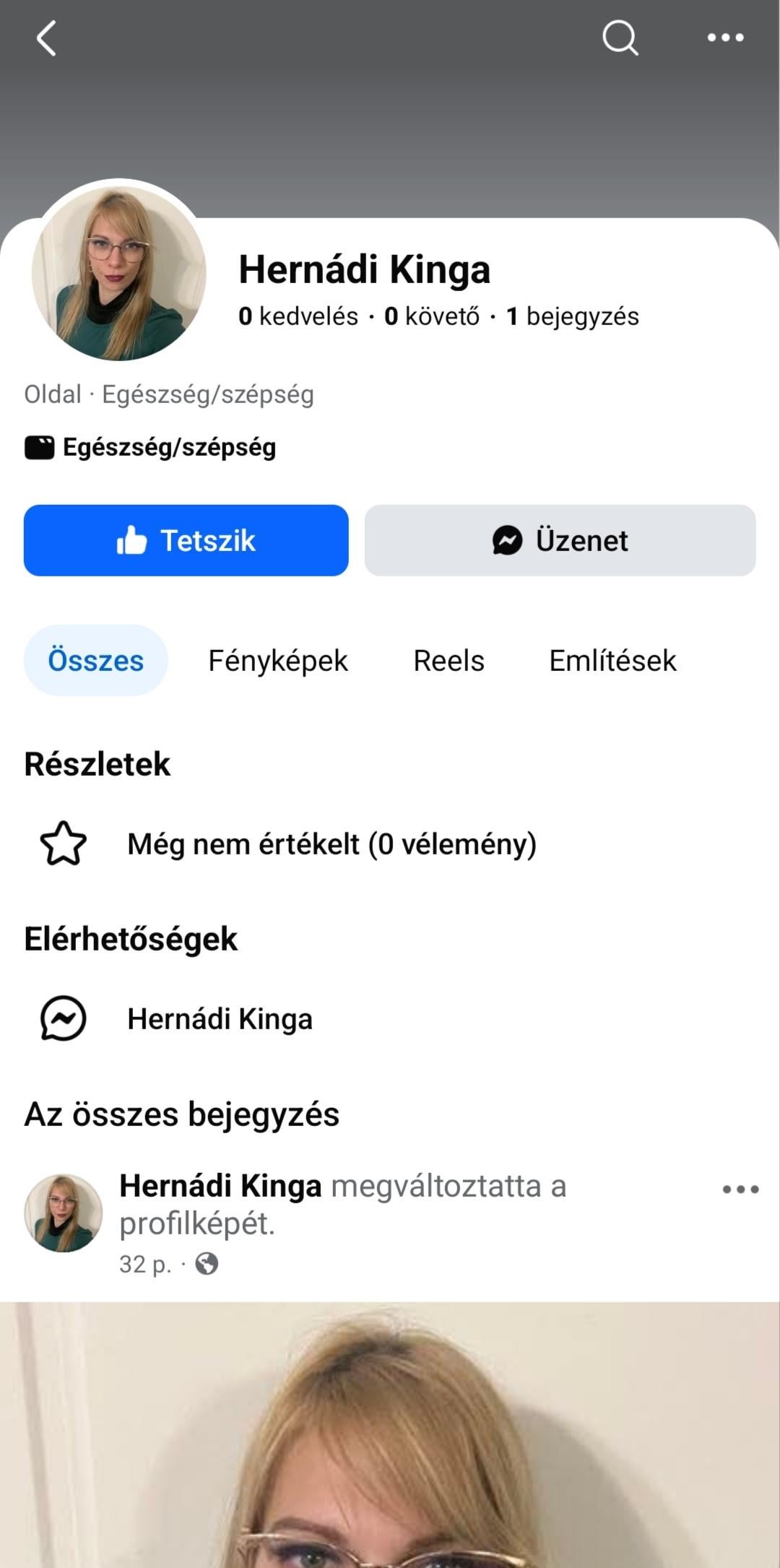Open the post's three-dot options
The height and width of the screenshot is (1568, 780).
click(740, 1190)
